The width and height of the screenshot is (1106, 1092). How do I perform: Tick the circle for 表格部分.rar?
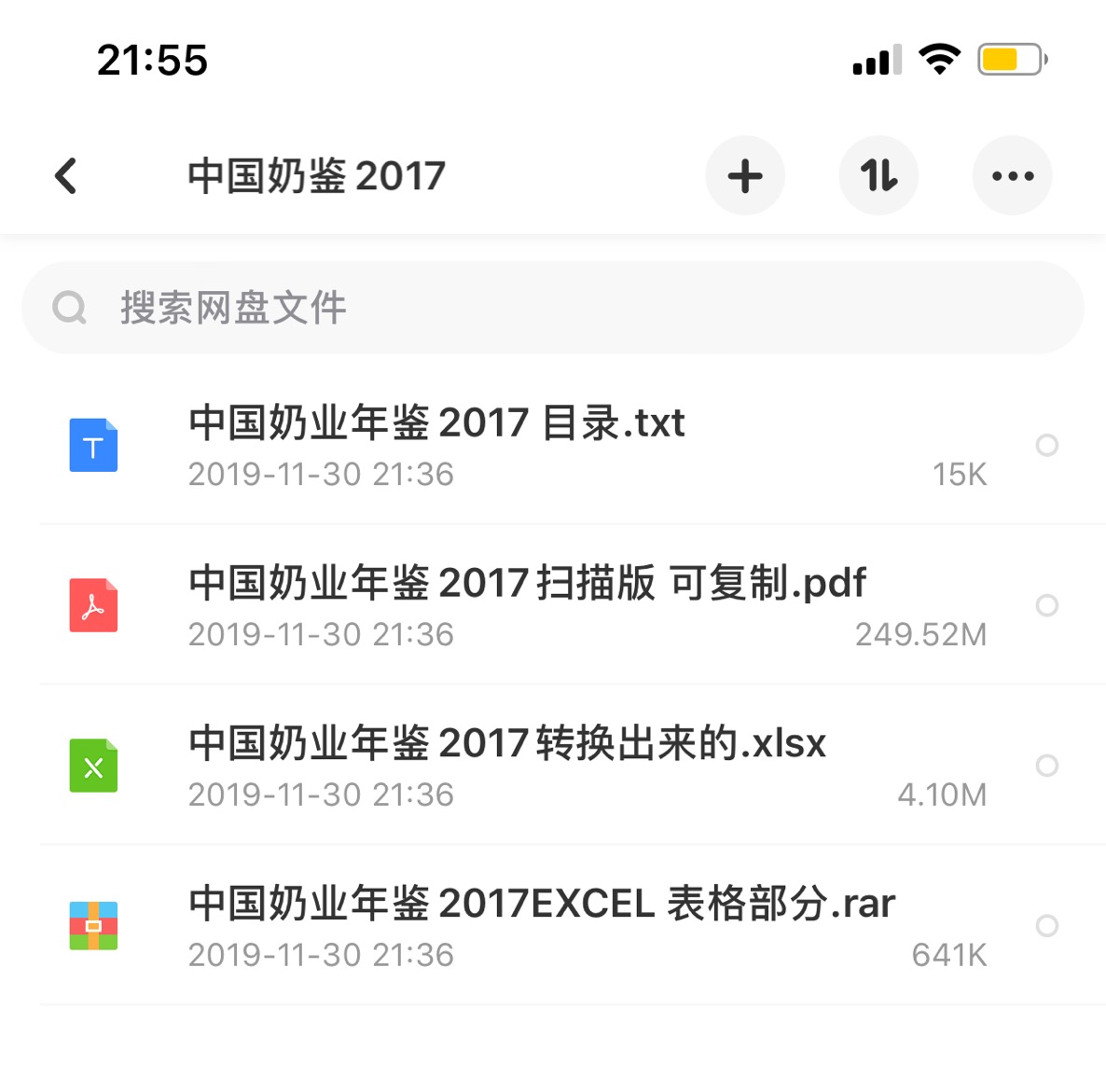[x=1046, y=926]
